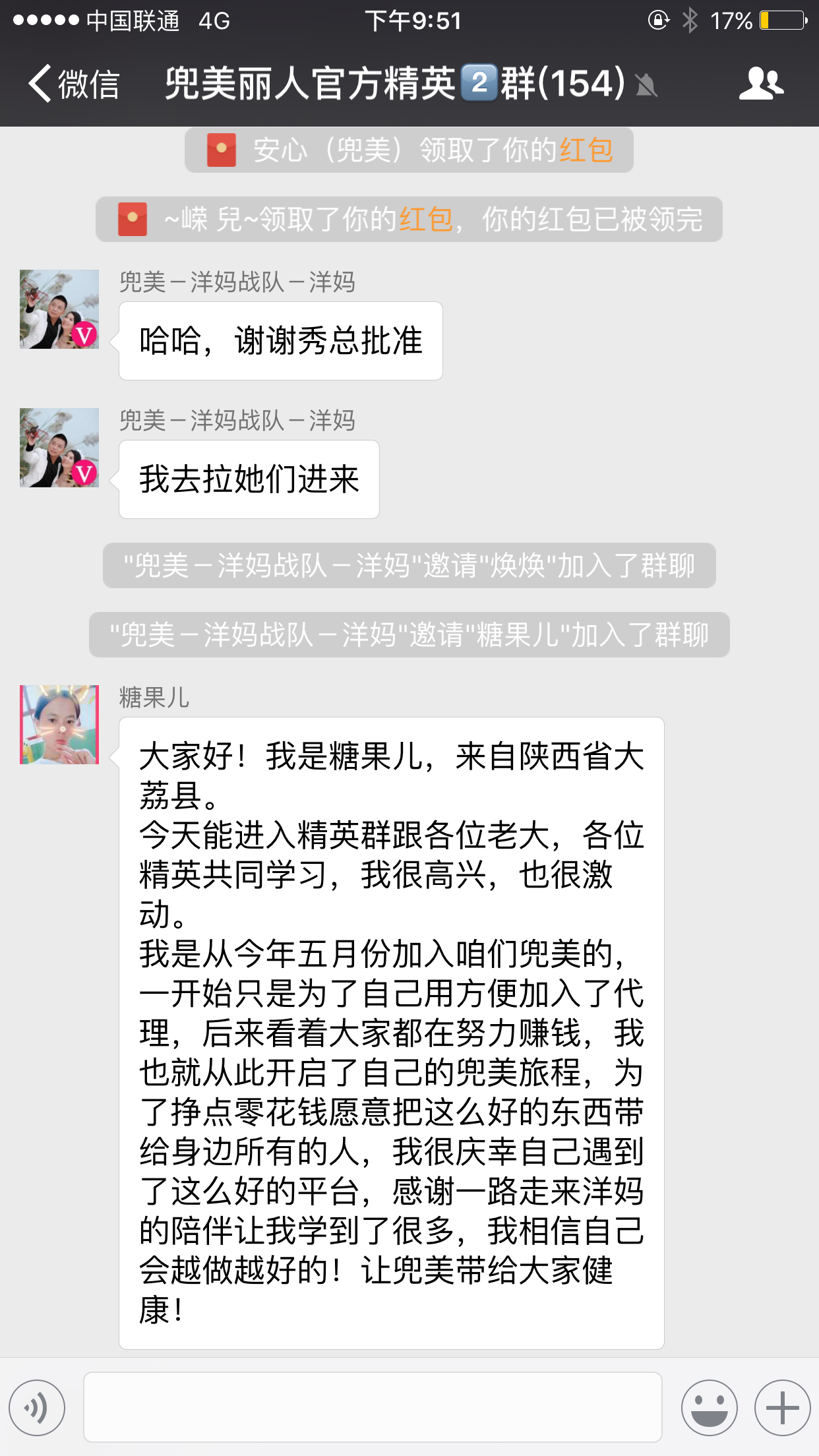The height and width of the screenshot is (1456, 819).
Task: Go back to the 微信 chat list
Action: [x=74, y=84]
